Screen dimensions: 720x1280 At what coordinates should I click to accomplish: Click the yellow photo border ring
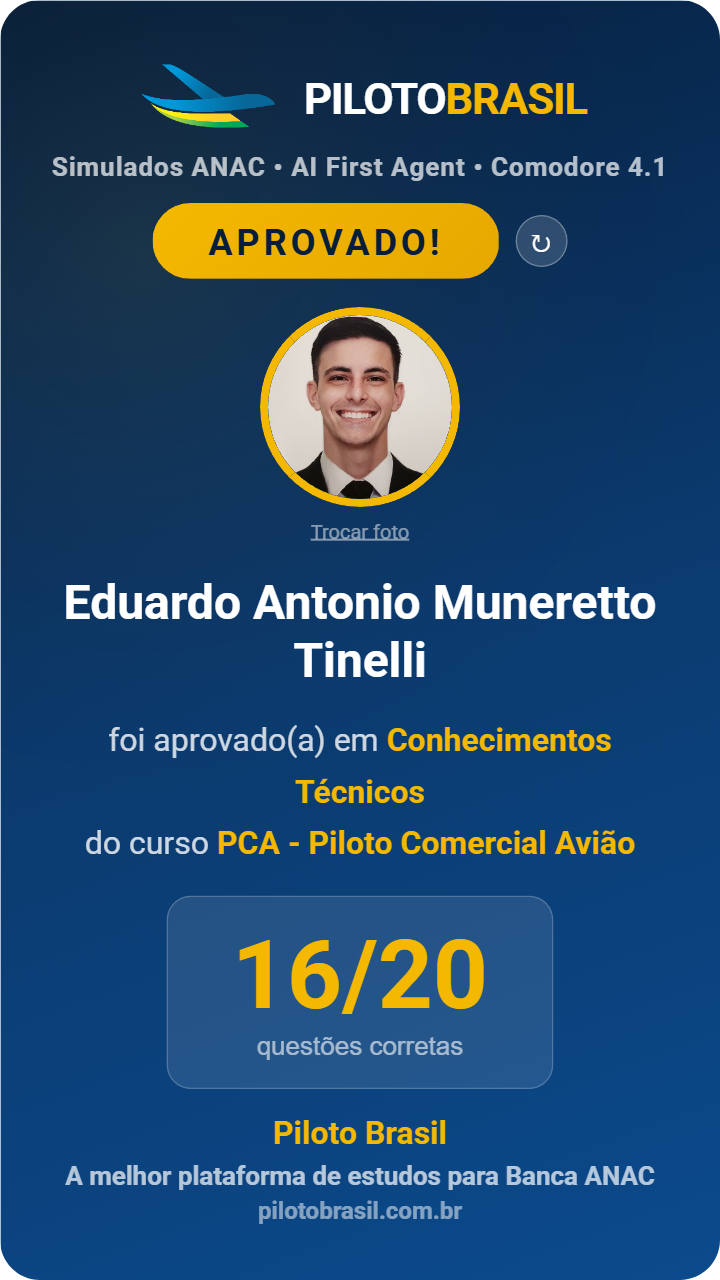click(360, 316)
